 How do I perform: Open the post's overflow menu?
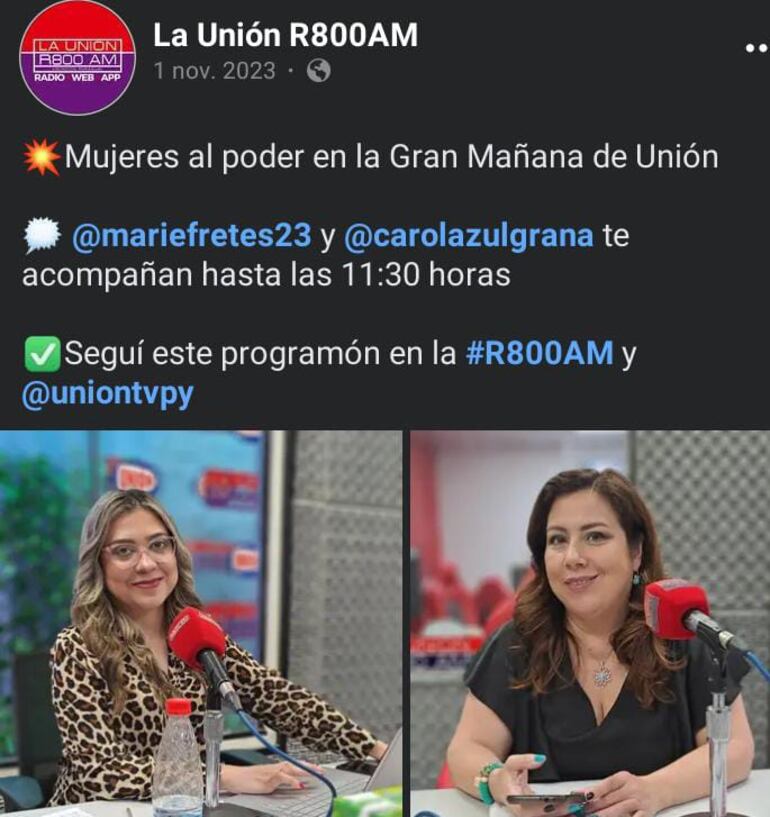click(756, 47)
